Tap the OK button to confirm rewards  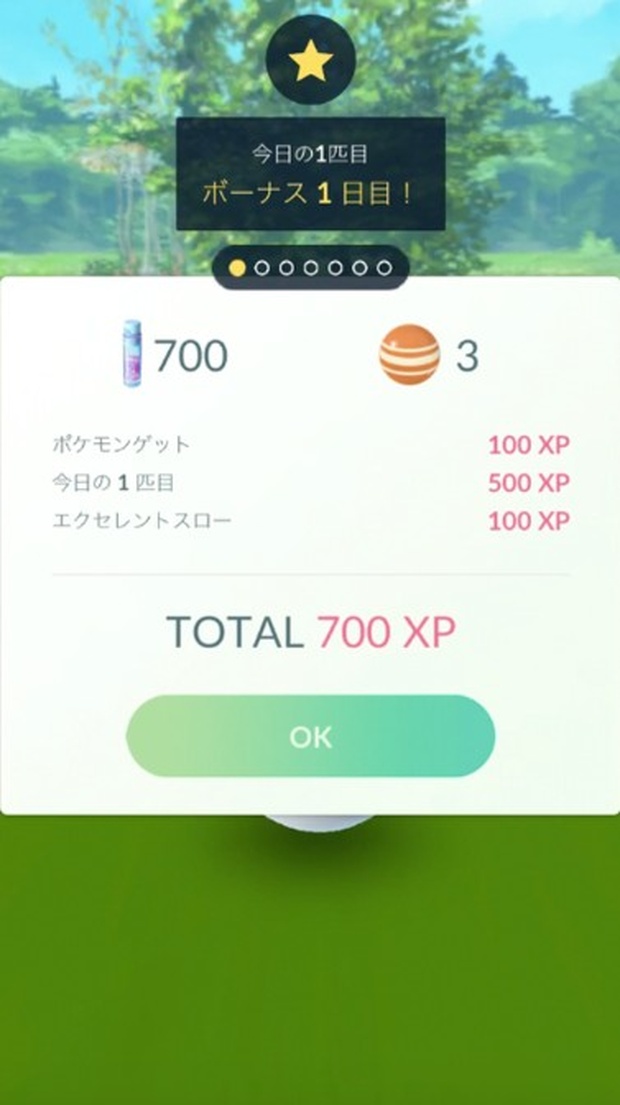[310, 737]
